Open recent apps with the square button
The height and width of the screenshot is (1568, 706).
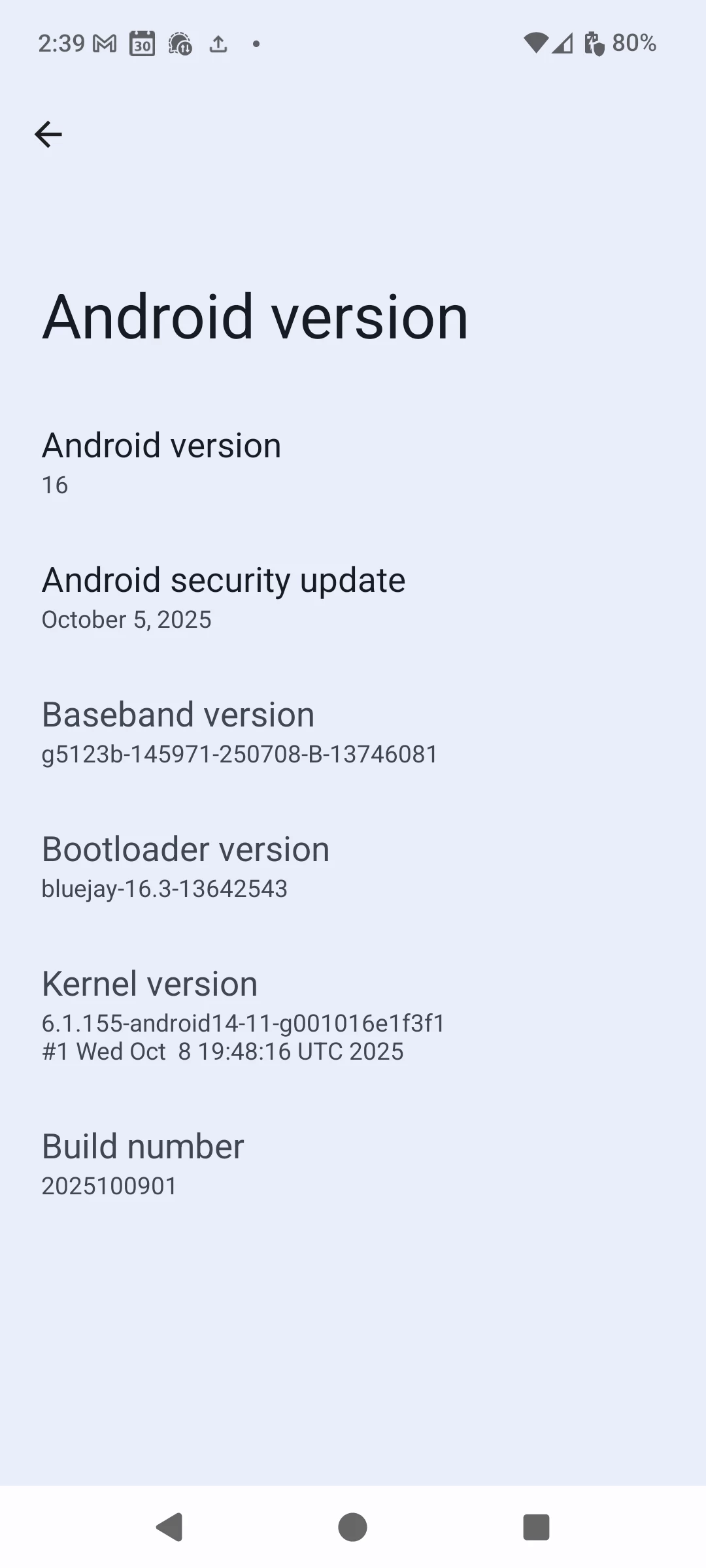coord(536,1527)
